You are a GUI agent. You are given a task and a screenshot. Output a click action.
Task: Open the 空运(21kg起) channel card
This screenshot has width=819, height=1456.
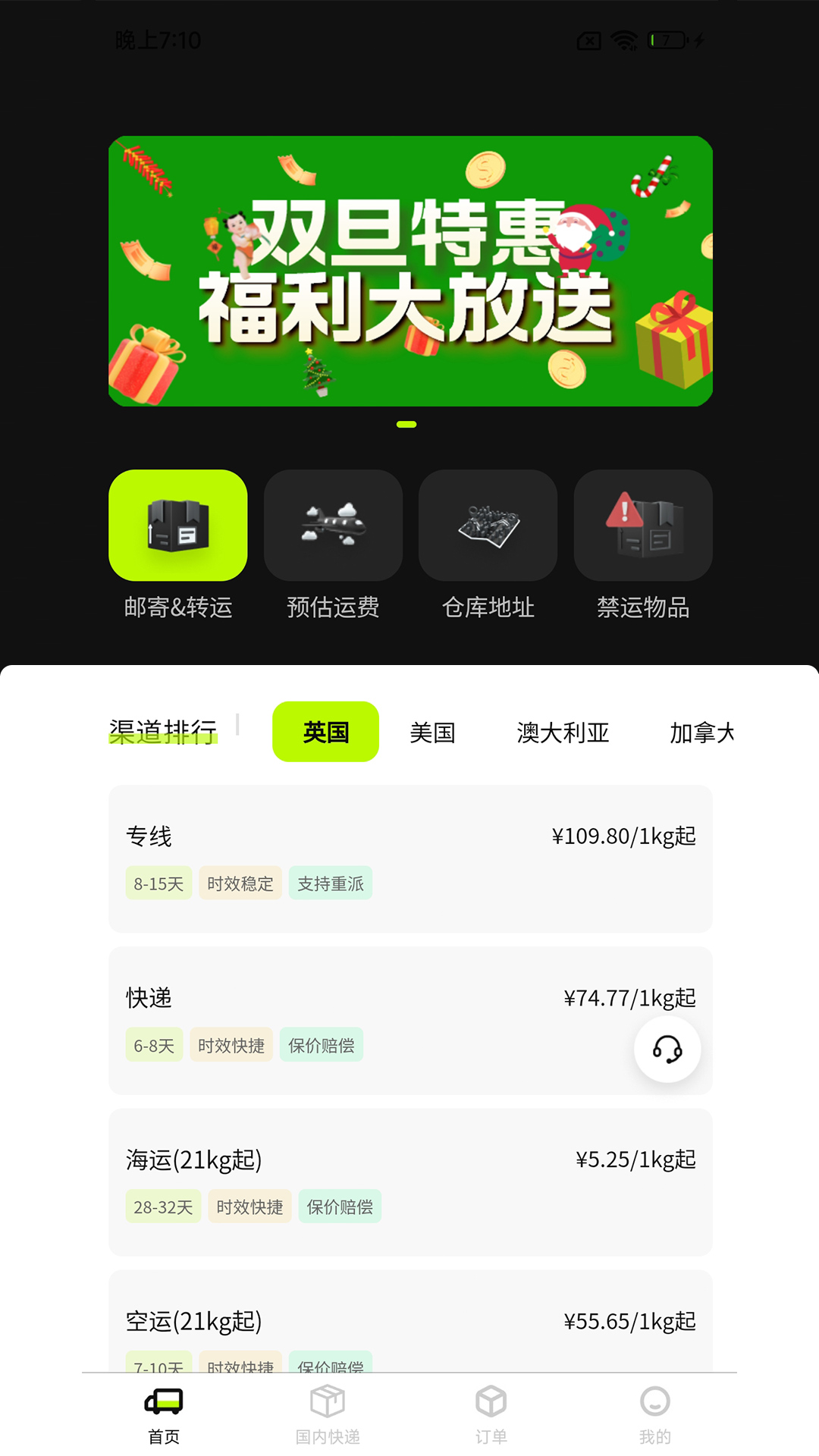point(410,1322)
